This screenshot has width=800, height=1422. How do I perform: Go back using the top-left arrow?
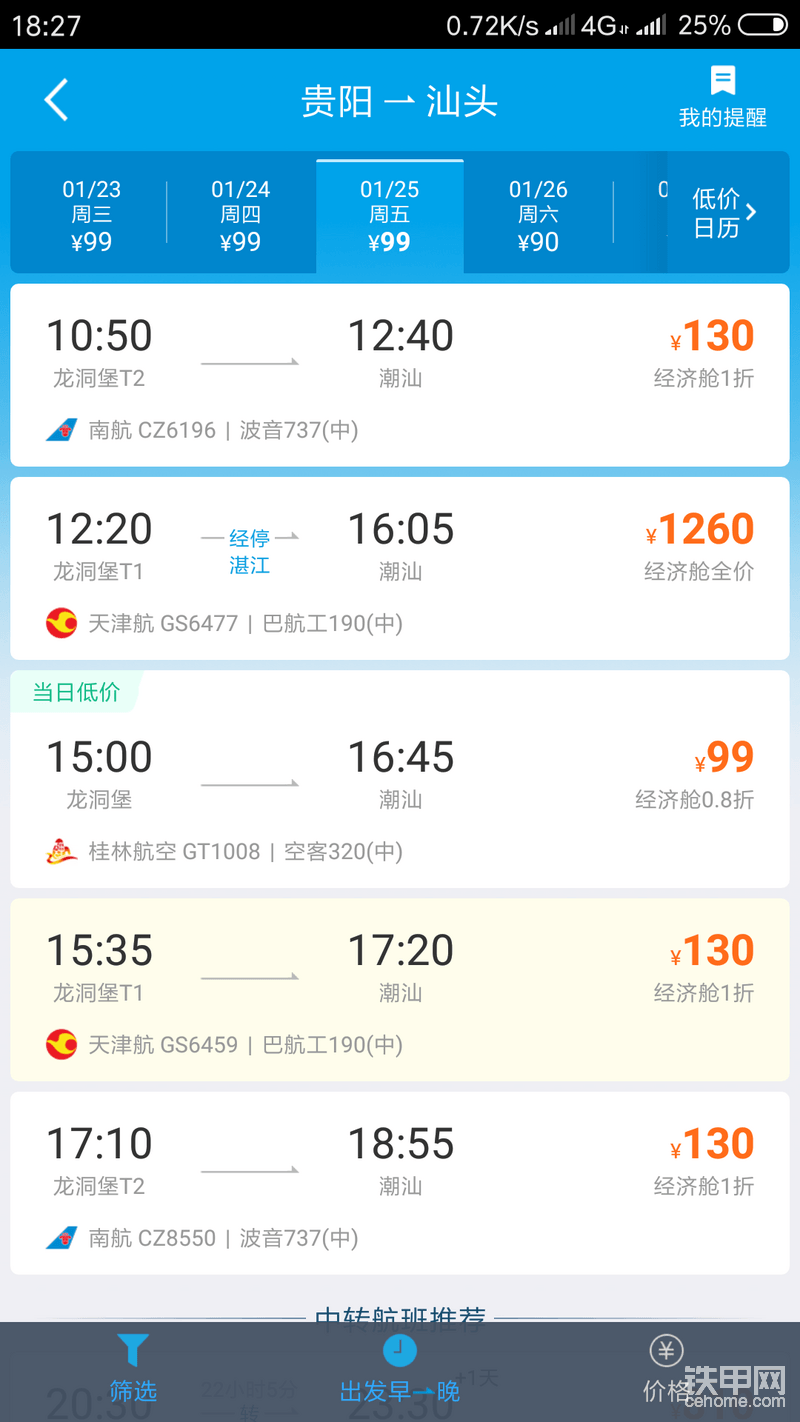pos(56,101)
